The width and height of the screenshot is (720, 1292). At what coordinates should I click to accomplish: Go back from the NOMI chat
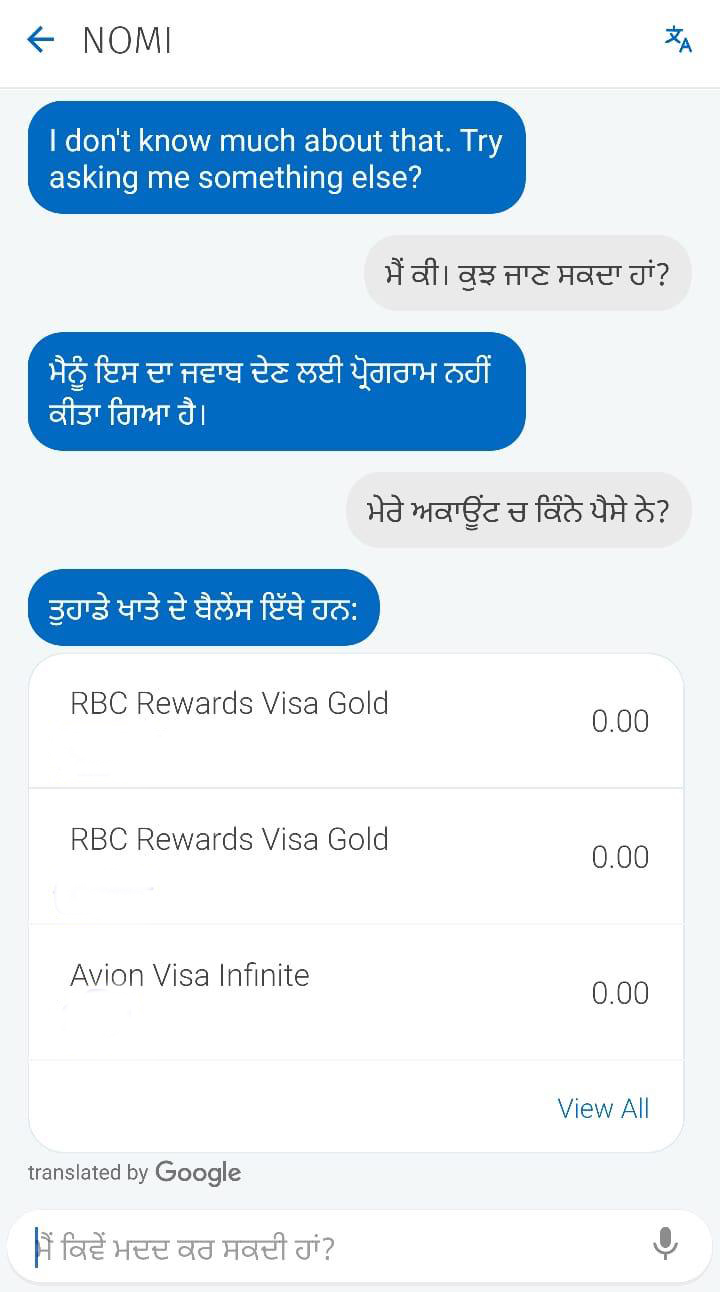(x=40, y=40)
